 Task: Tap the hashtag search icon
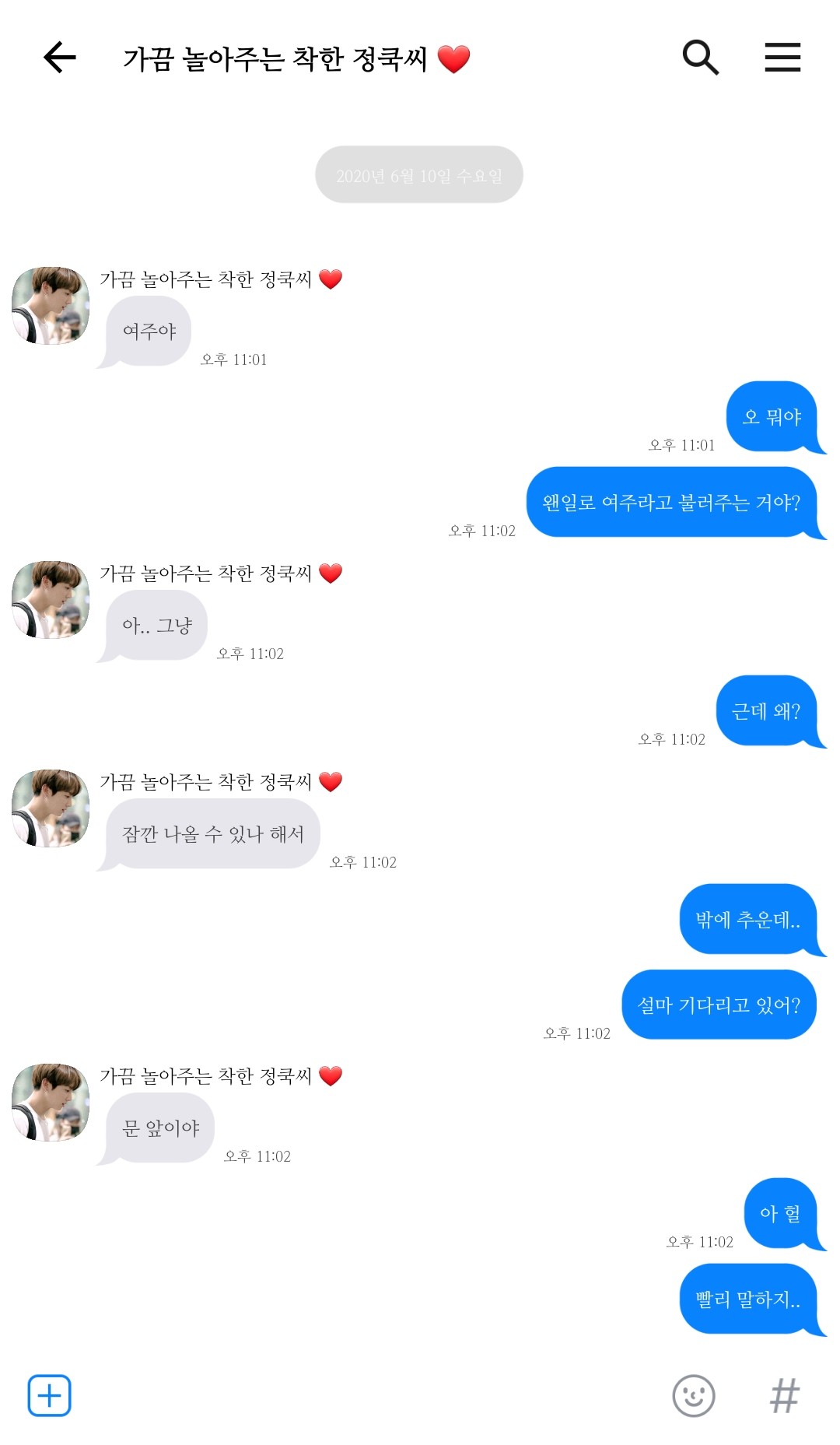click(x=784, y=1395)
